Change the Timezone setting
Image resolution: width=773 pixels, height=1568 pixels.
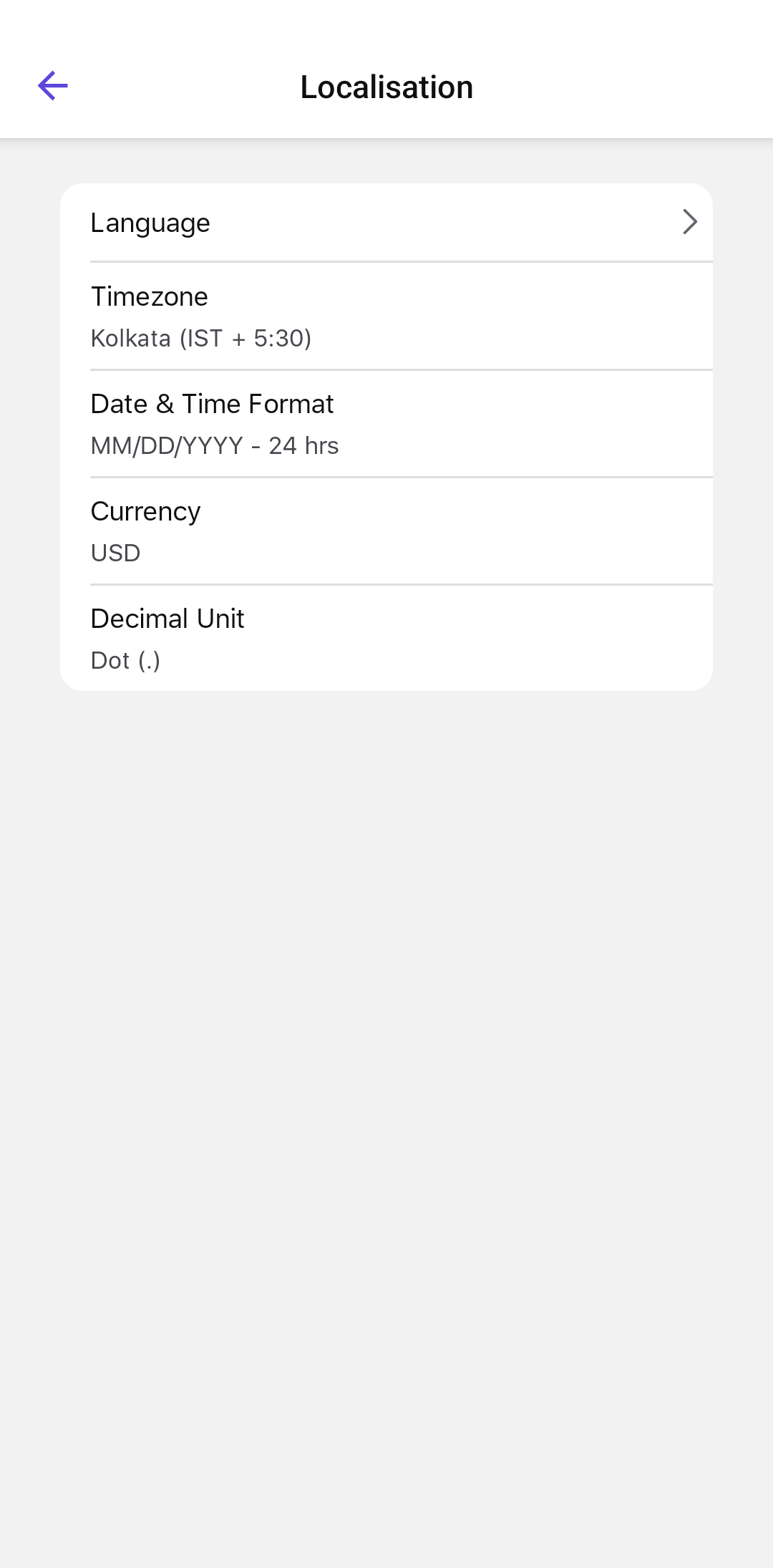[386, 316]
